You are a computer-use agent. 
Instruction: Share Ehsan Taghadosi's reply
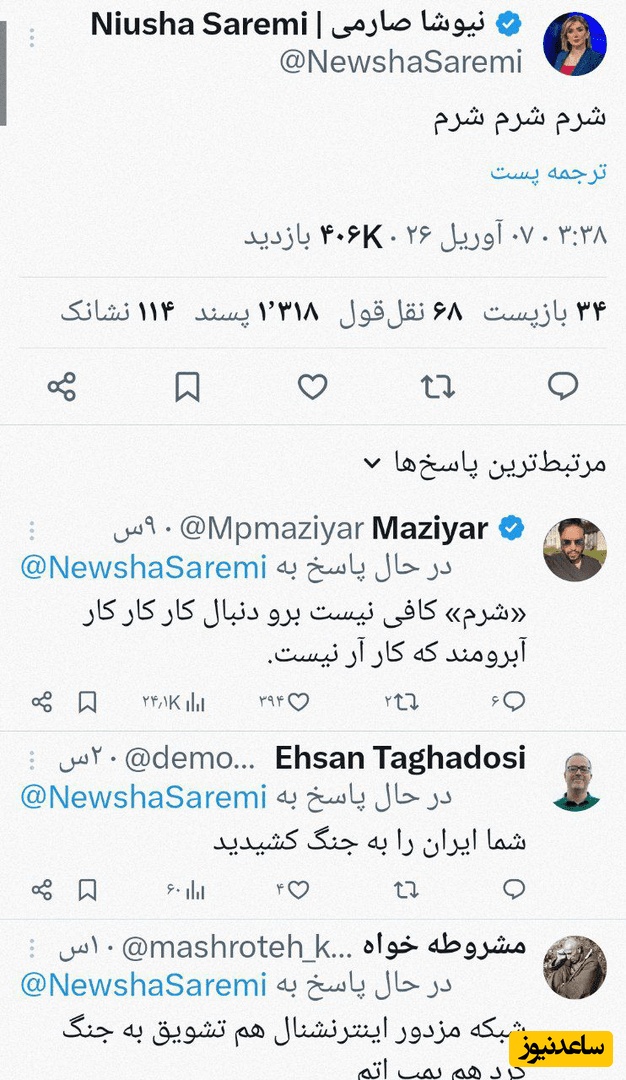point(42,889)
